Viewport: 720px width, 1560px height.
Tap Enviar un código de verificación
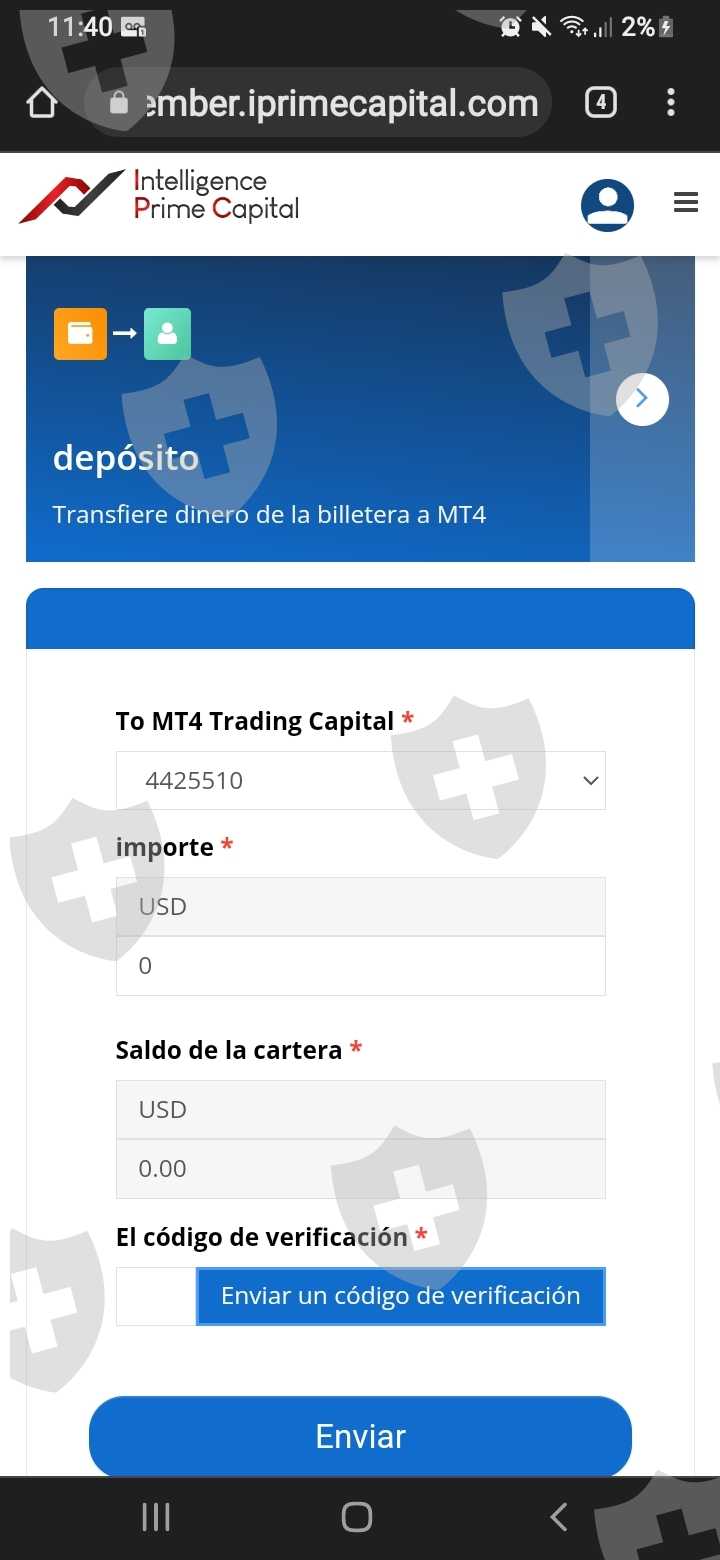[400, 1296]
